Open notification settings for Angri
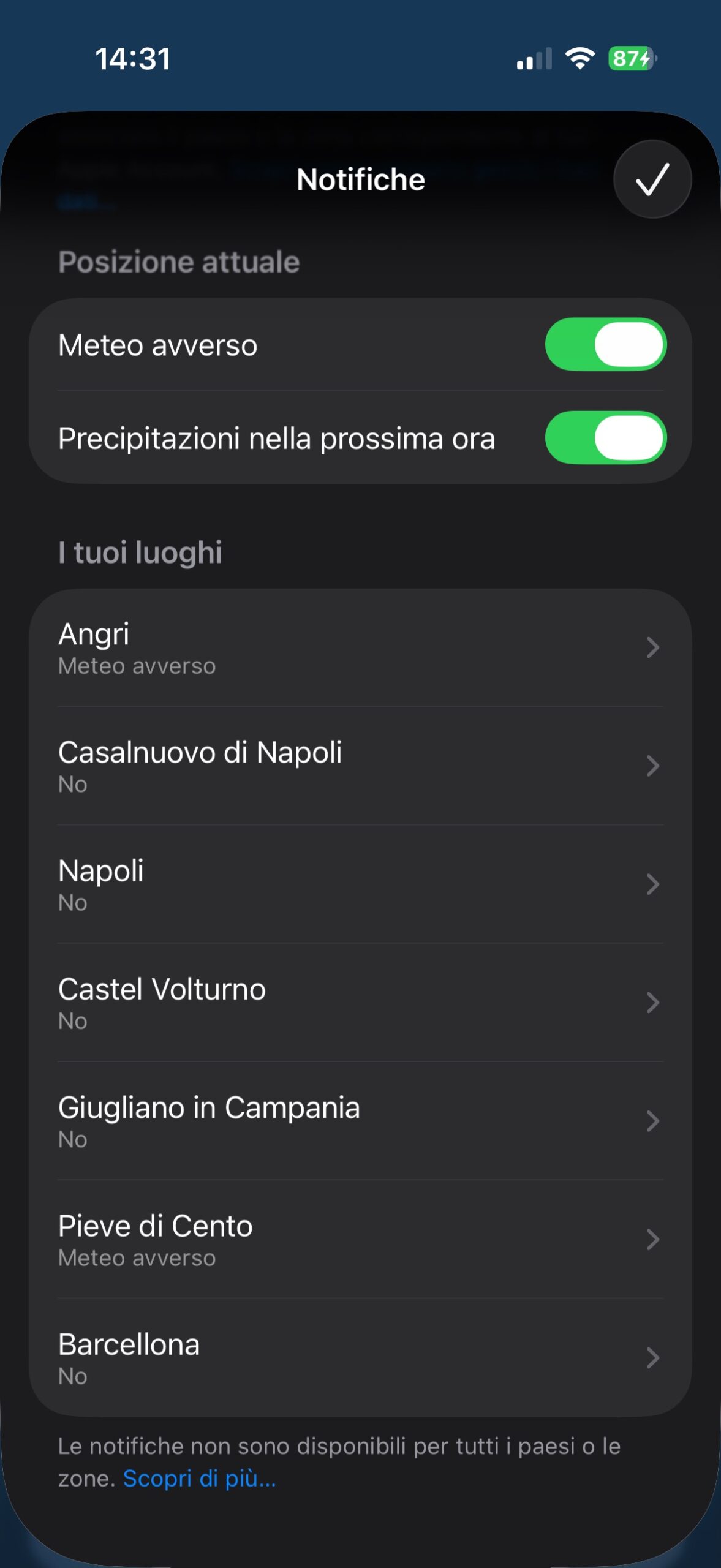Viewport: 721px width, 1568px height. (360, 647)
